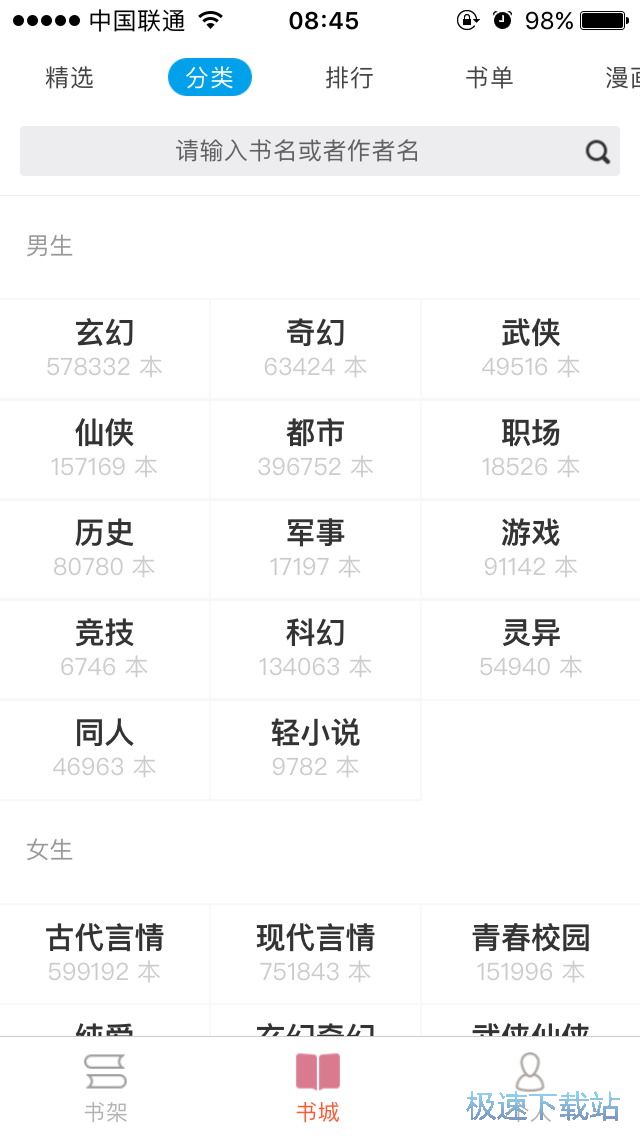Browse the 游戏 category
The width and height of the screenshot is (640, 1136).
click(530, 548)
